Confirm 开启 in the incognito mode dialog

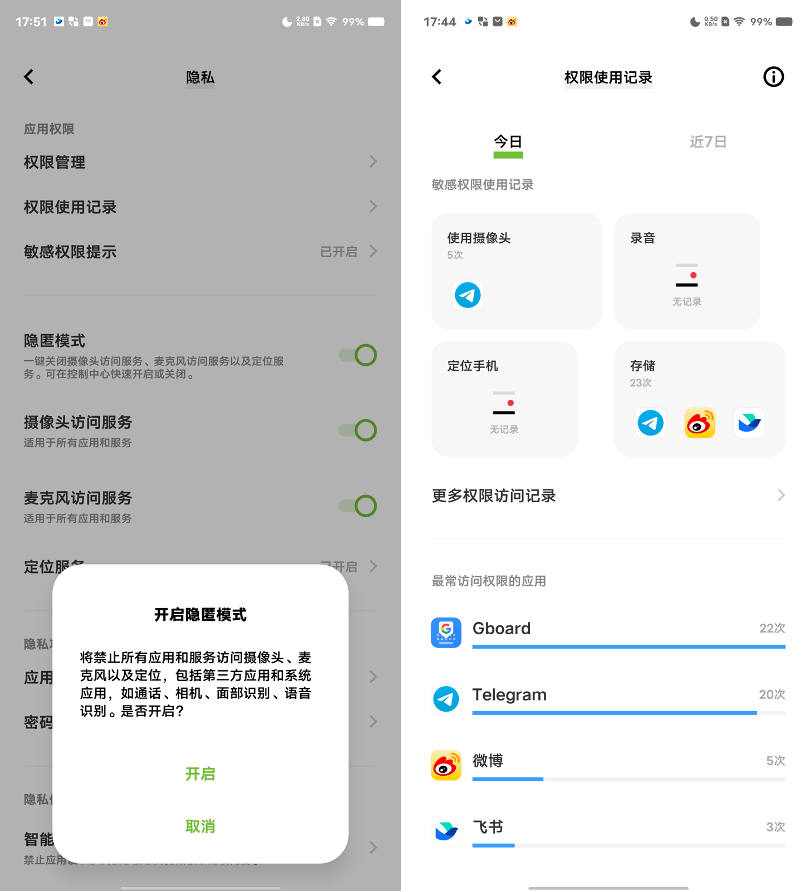tap(200, 774)
